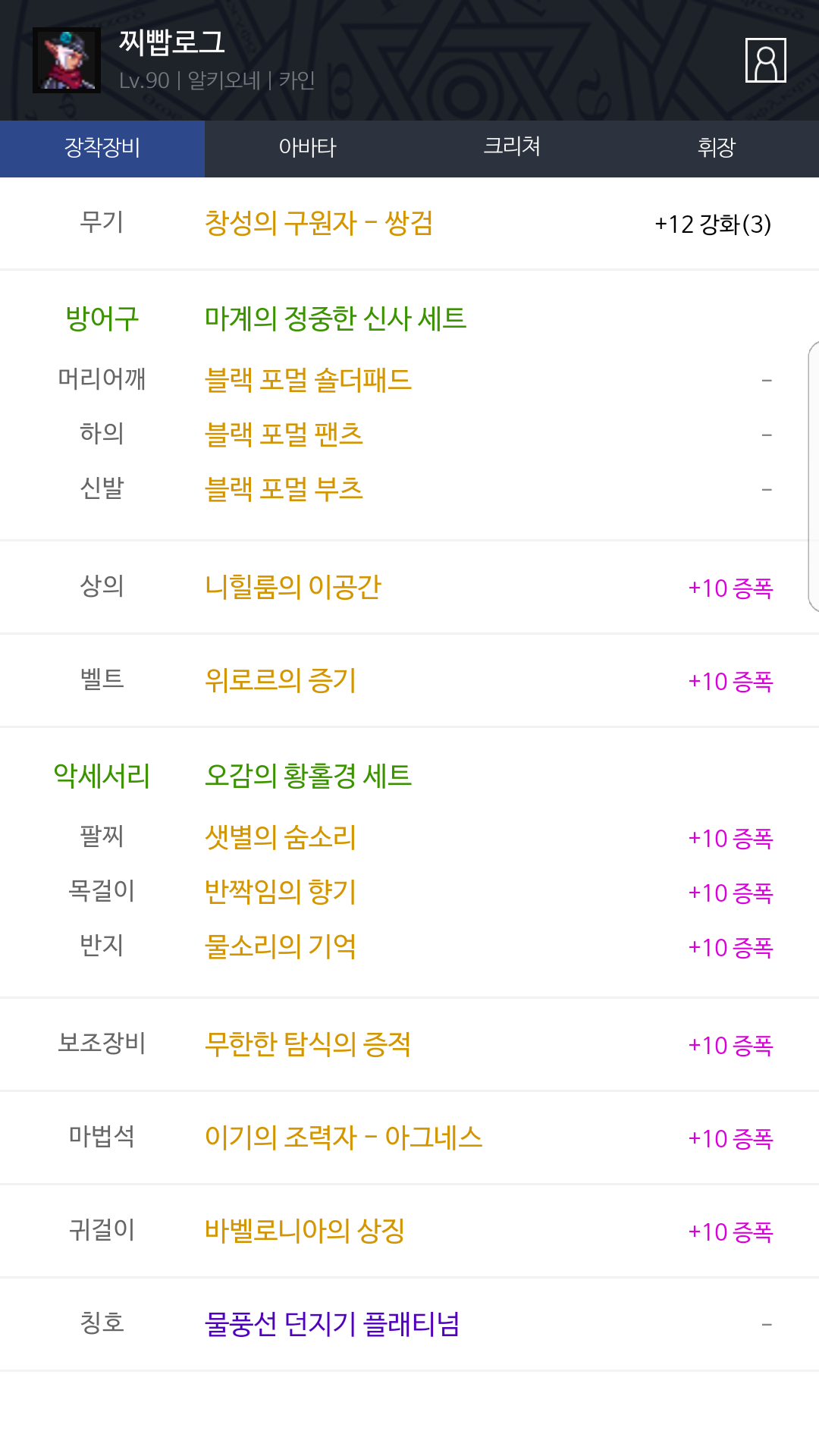Open 블랙 포멀 팬츠 item
Screen dimensions: 819x1456
point(284,434)
